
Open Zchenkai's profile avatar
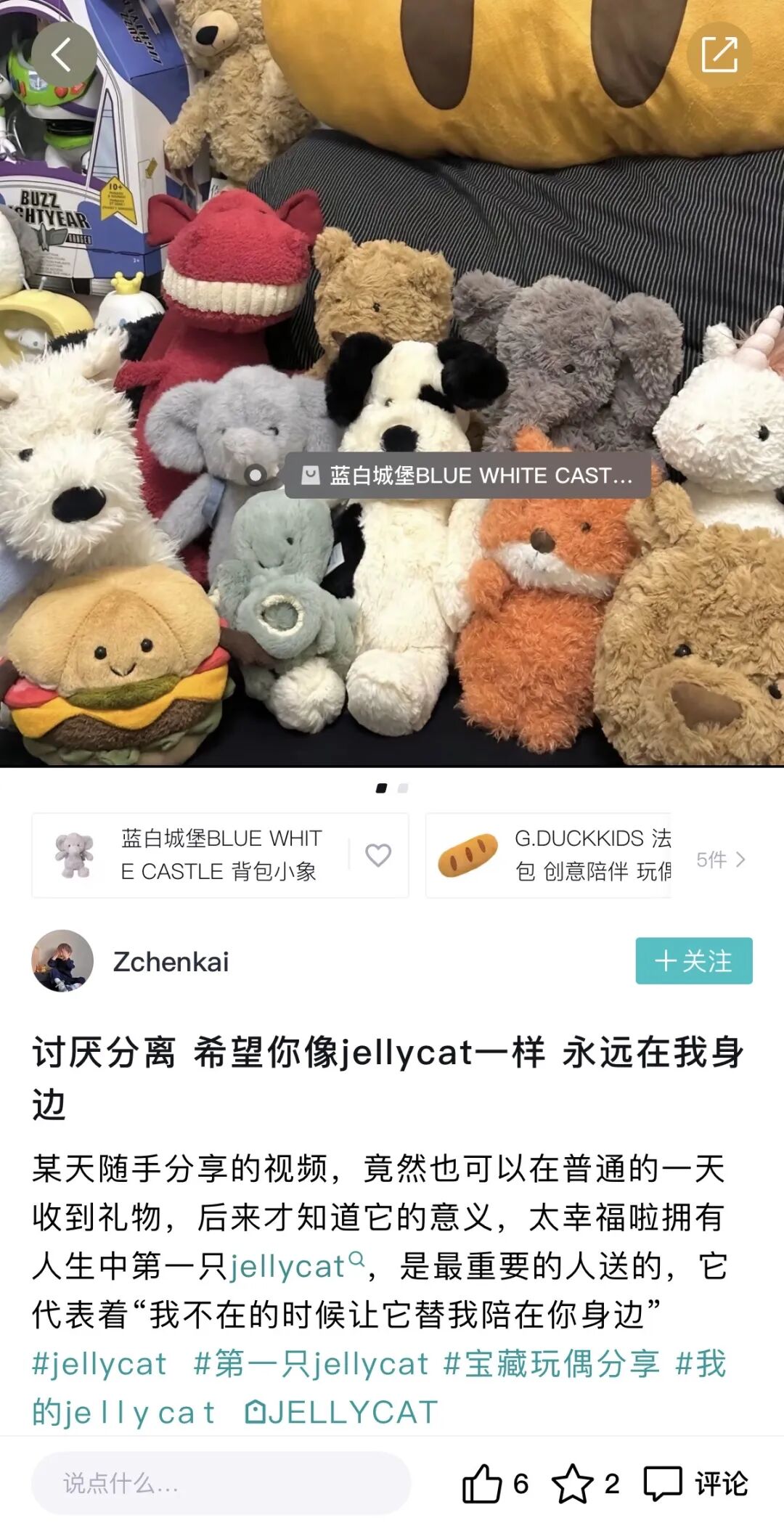click(62, 960)
